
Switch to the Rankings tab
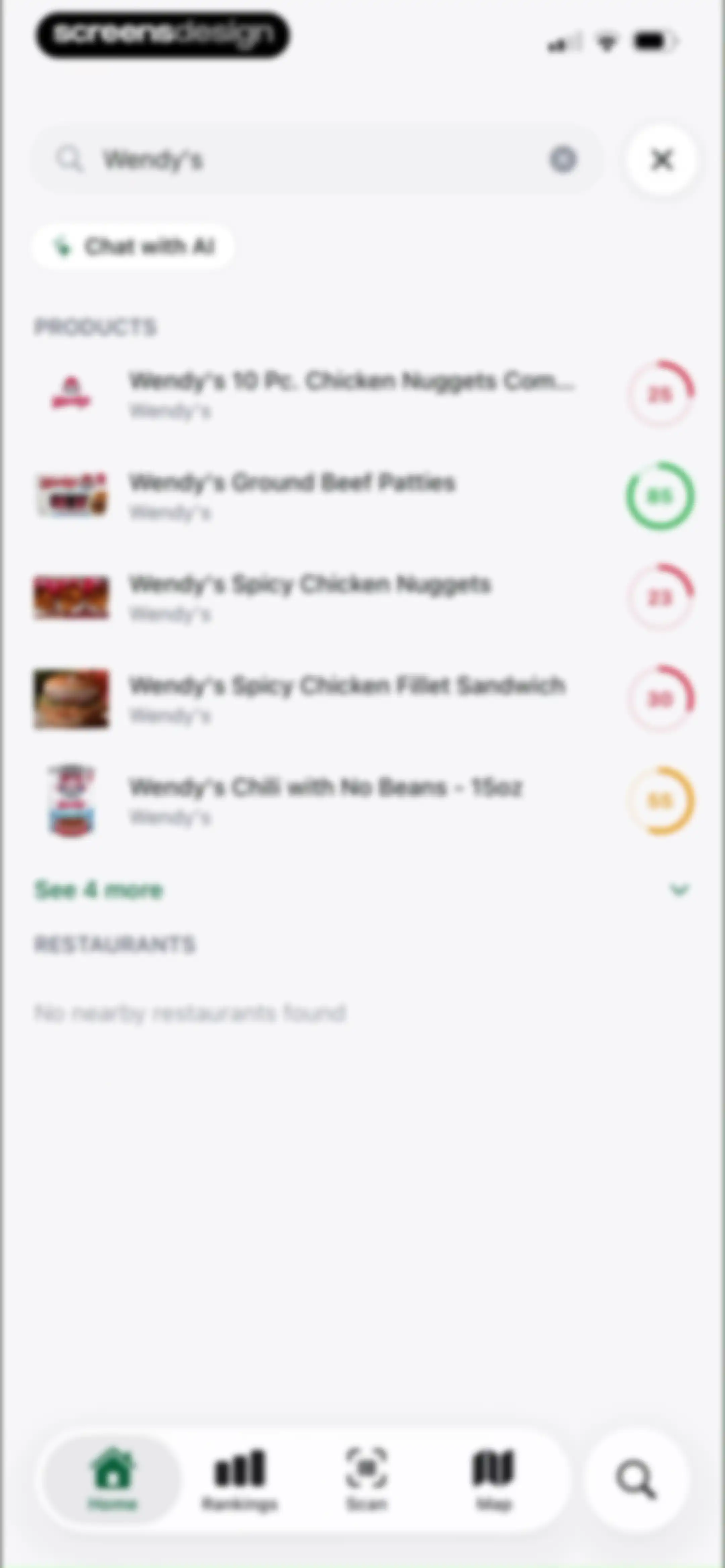[240, 1479]
